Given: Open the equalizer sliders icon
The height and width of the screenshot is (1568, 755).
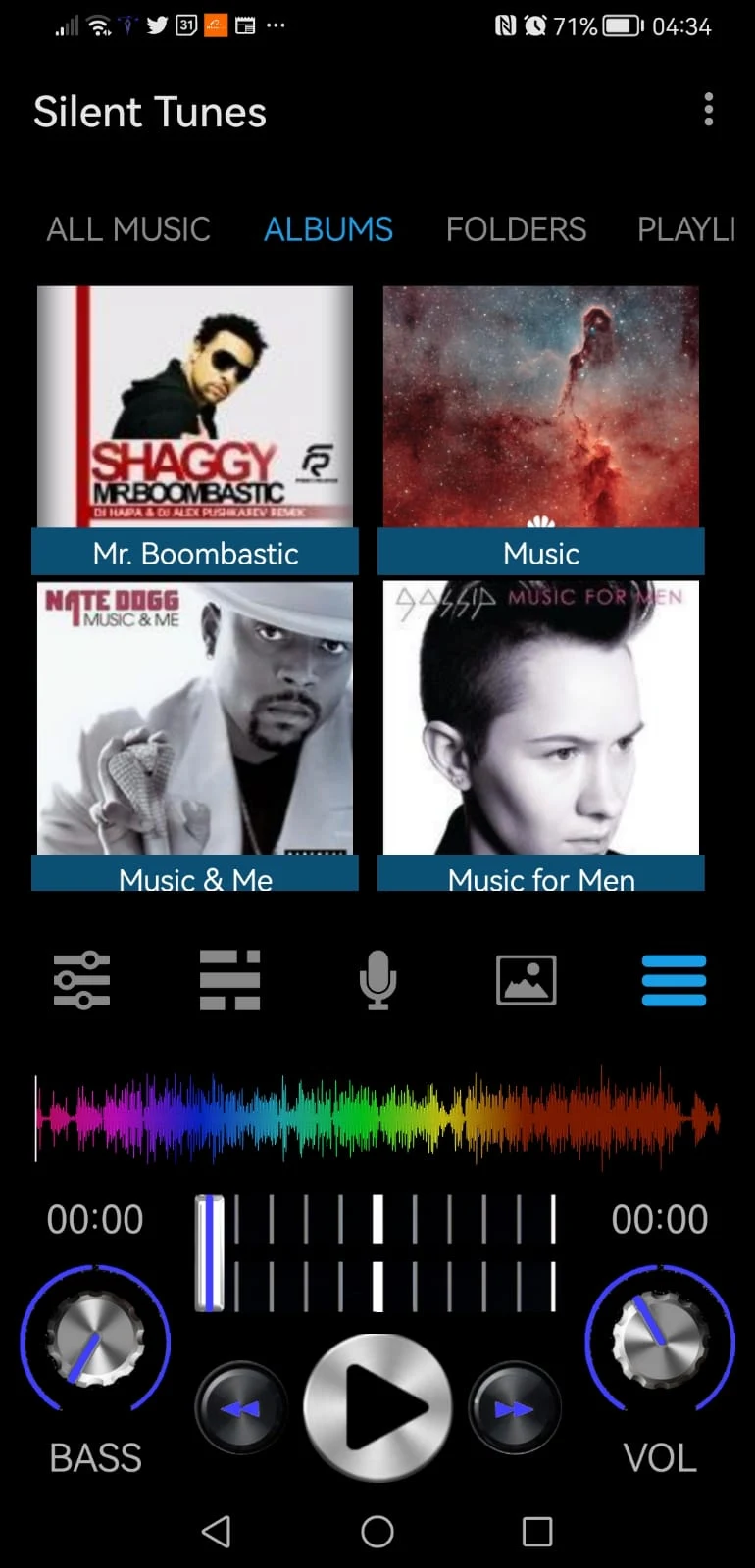Looking at the screenshot, I should coord(81,979).
